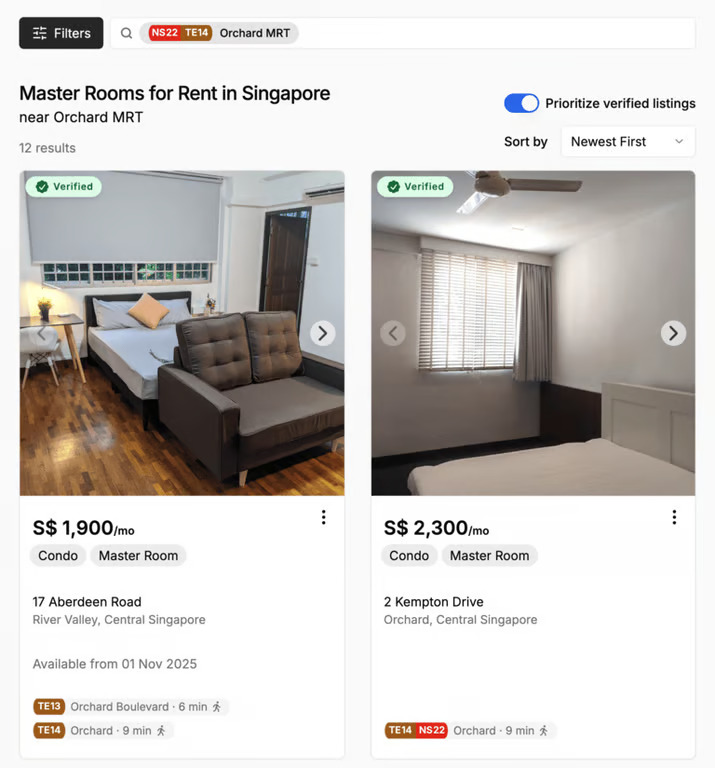This screenshot has height=768, width=715.
Task: Turn off Prioritize verified listings
Action: 521,103
